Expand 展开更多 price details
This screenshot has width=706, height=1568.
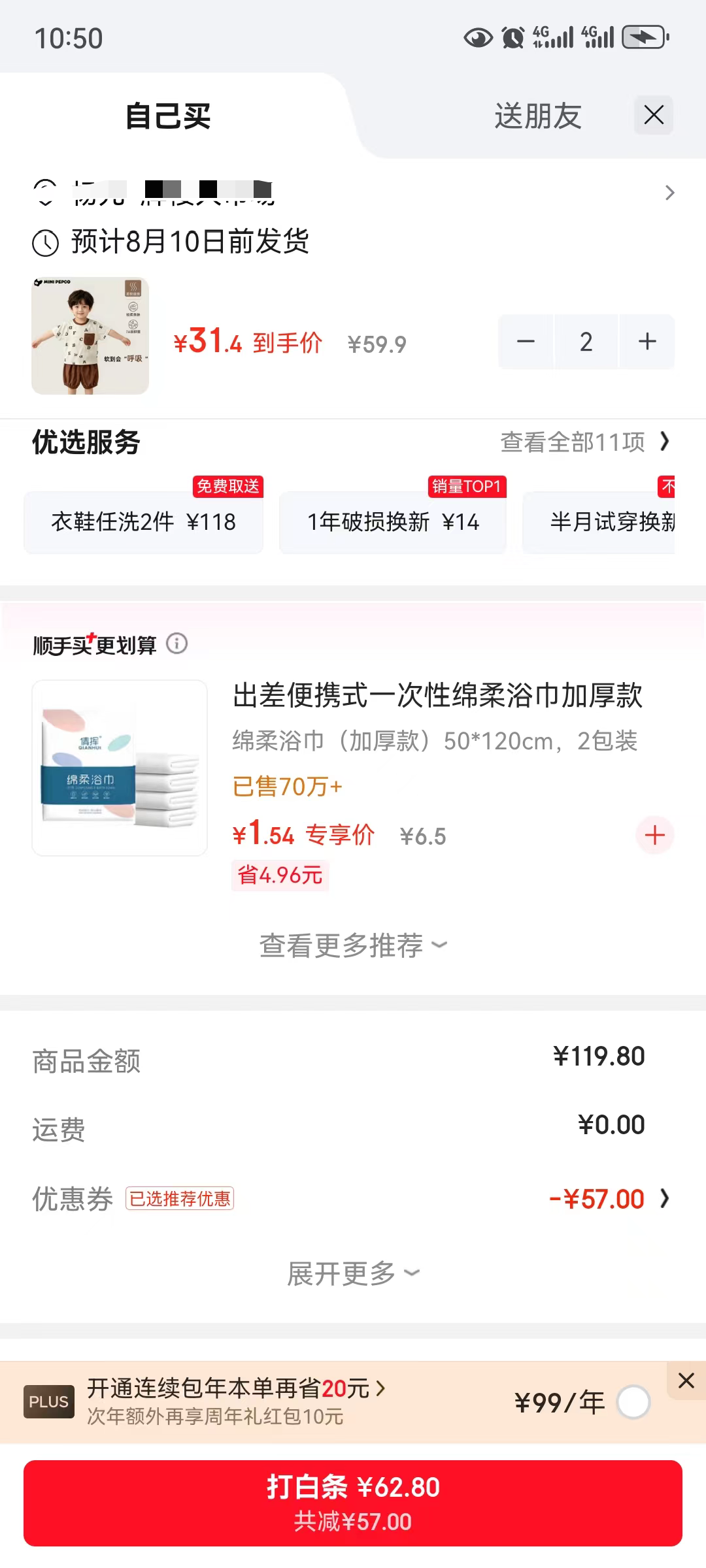(x=353, y=1273)
